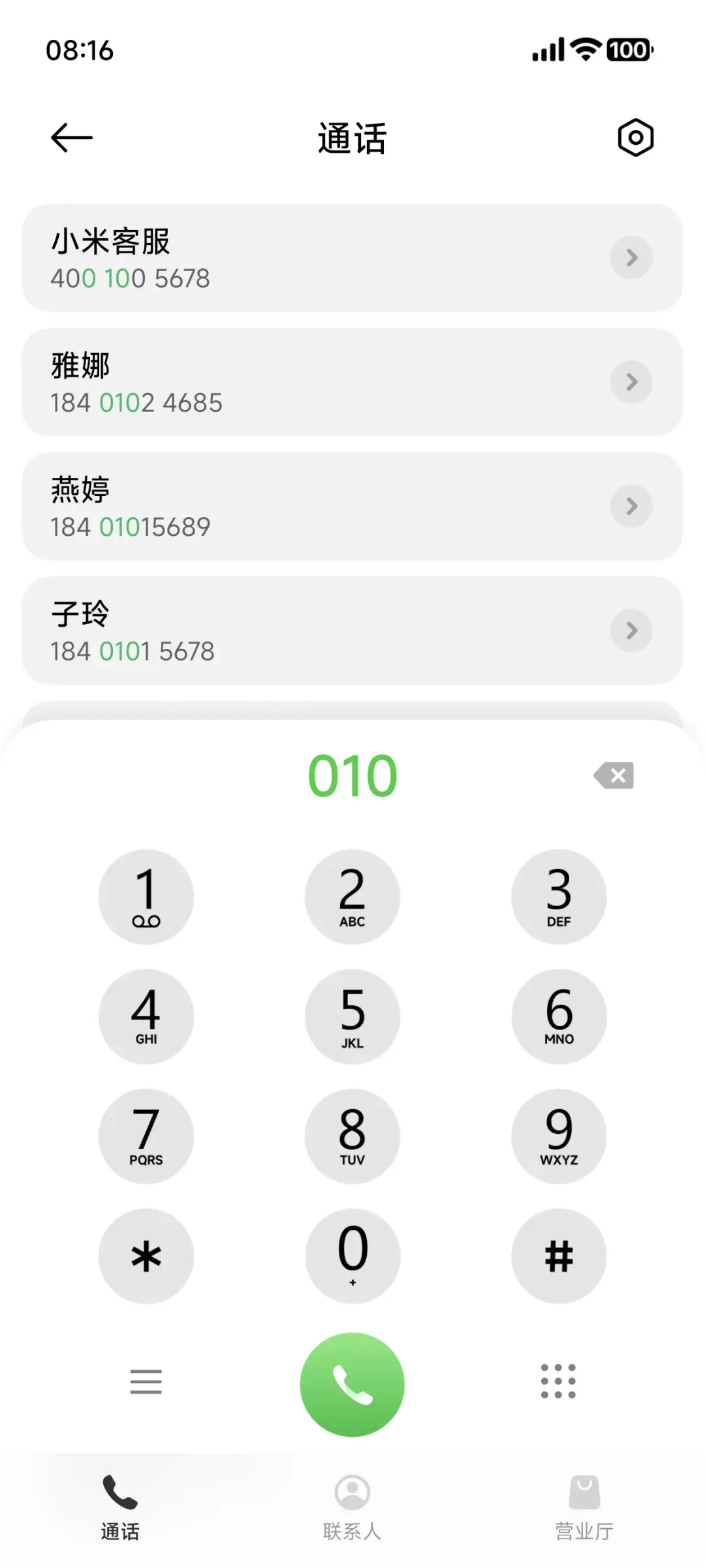Open dialer settings via the gear icon

pyautogui.click(x=634, y=137)
